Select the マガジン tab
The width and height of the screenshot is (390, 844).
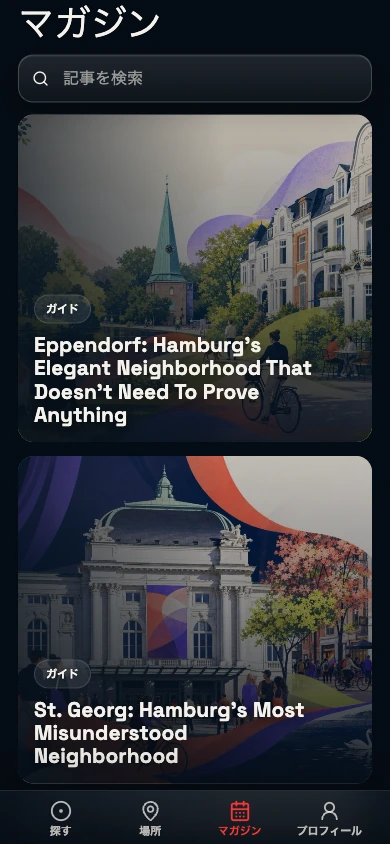click(240, 818)
